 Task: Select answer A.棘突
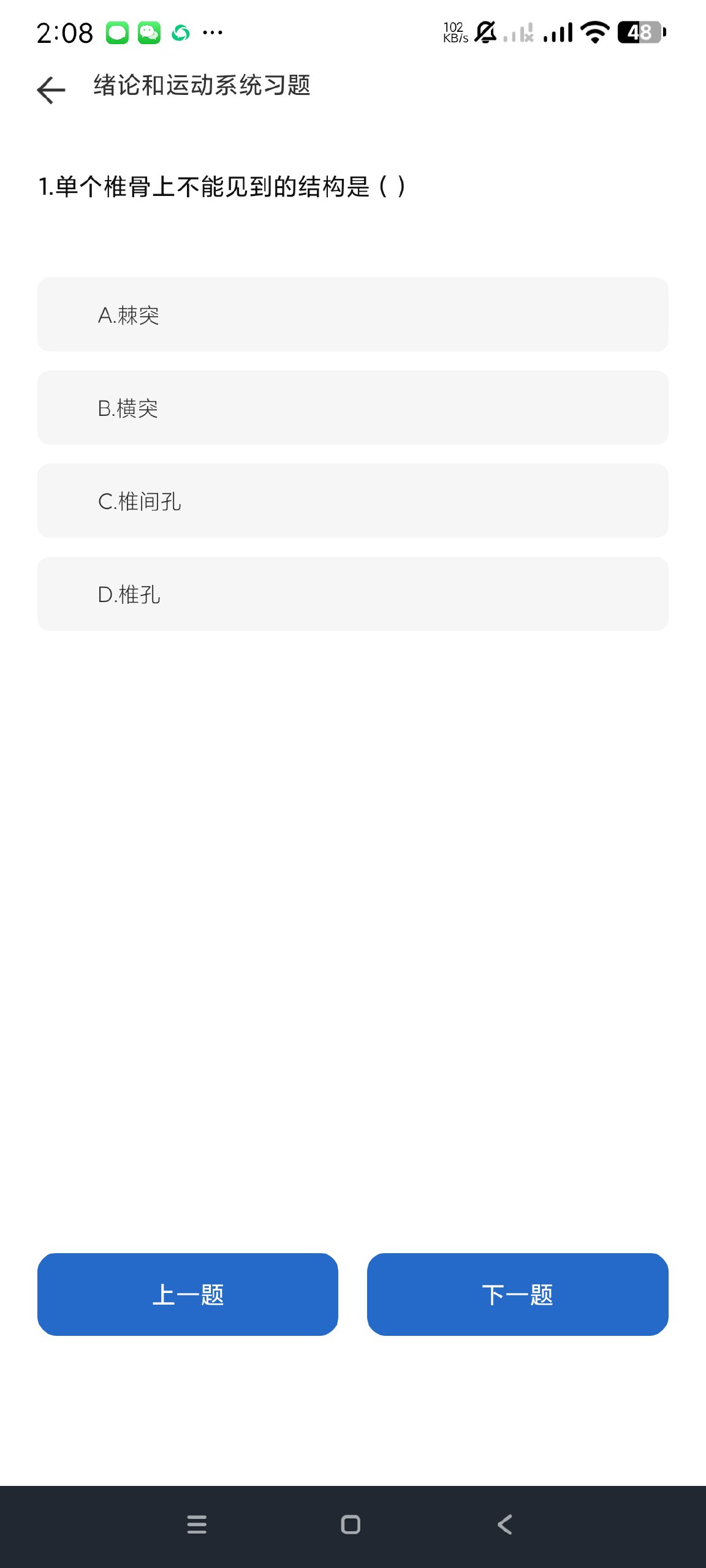click(352, 315)
